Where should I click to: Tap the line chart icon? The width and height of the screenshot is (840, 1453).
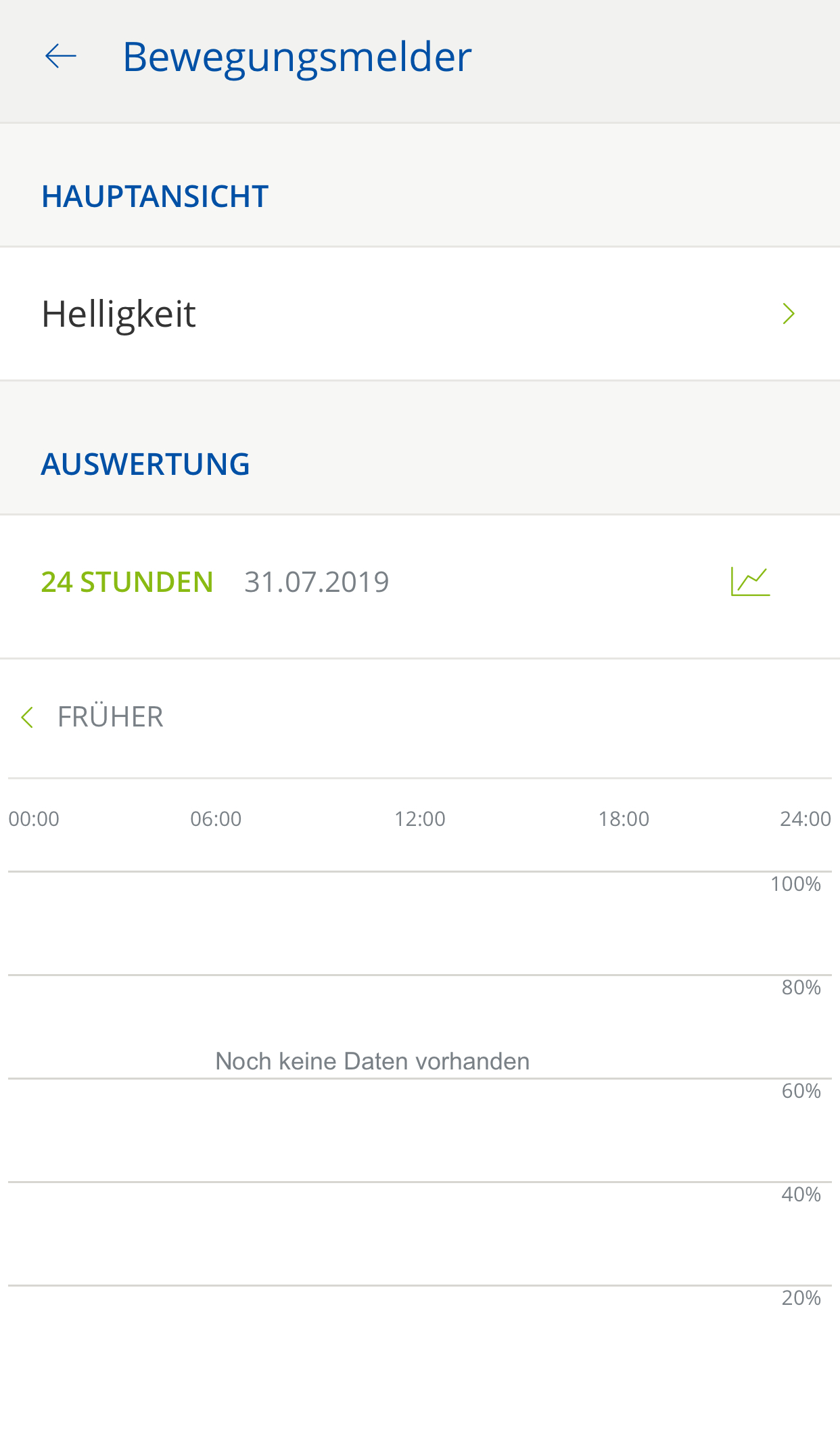(x=750, y=582)
